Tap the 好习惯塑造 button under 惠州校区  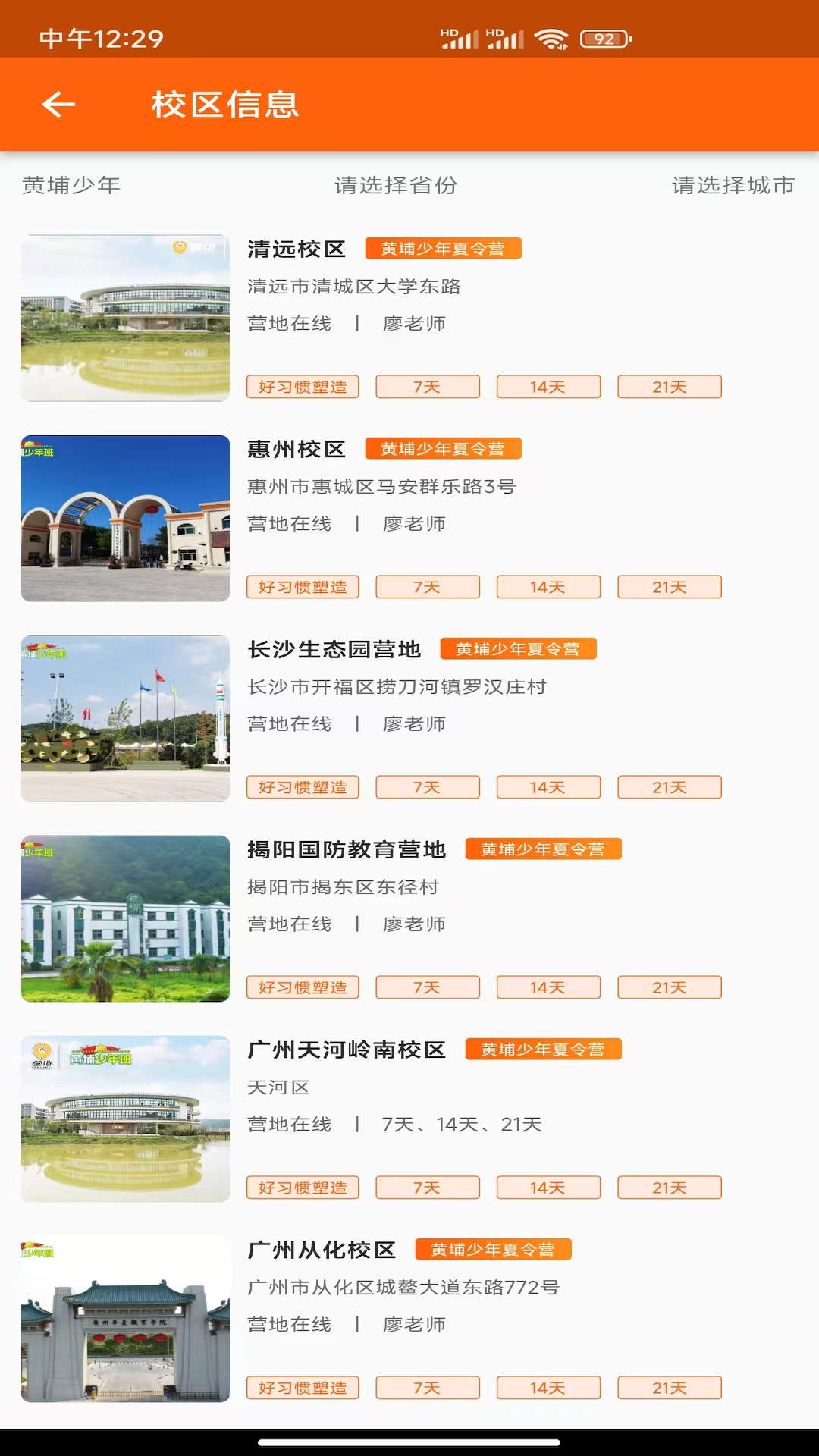(x=303, y=587)
